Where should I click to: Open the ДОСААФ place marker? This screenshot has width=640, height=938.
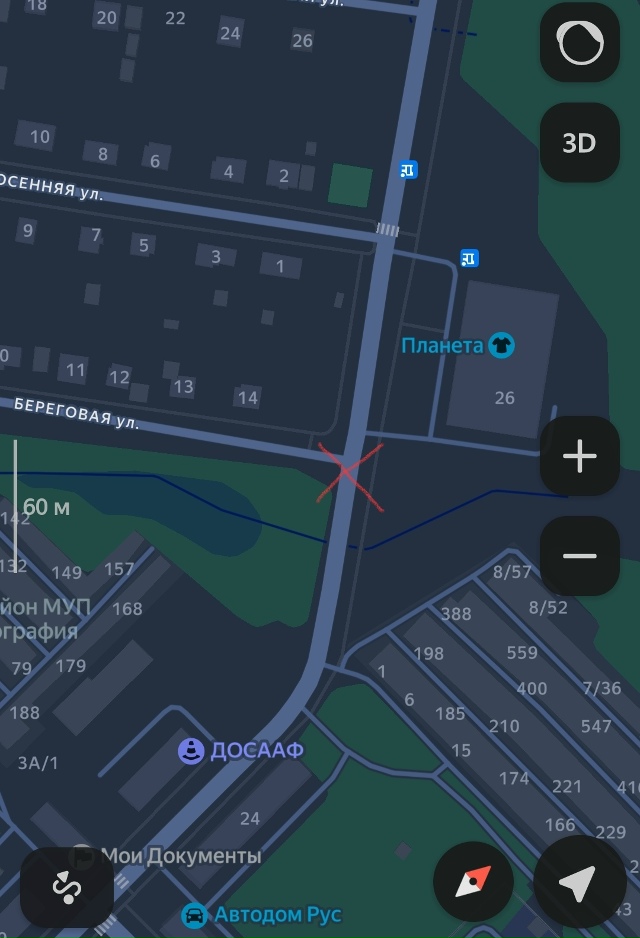tap(190, 751)
